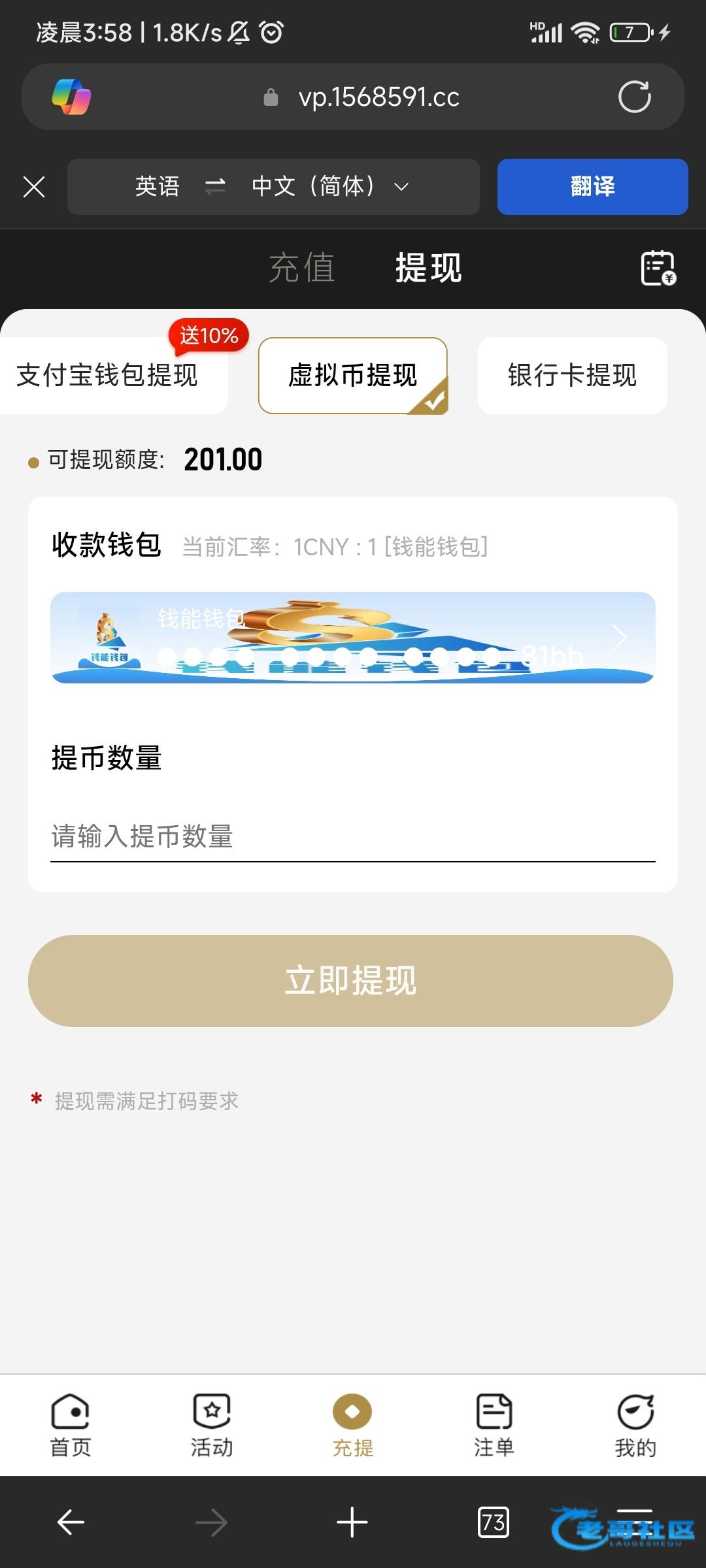This screenshot has width=706, height=1568.
Task: Tap the blue 翻译 button
Action: tap(592, 187)
